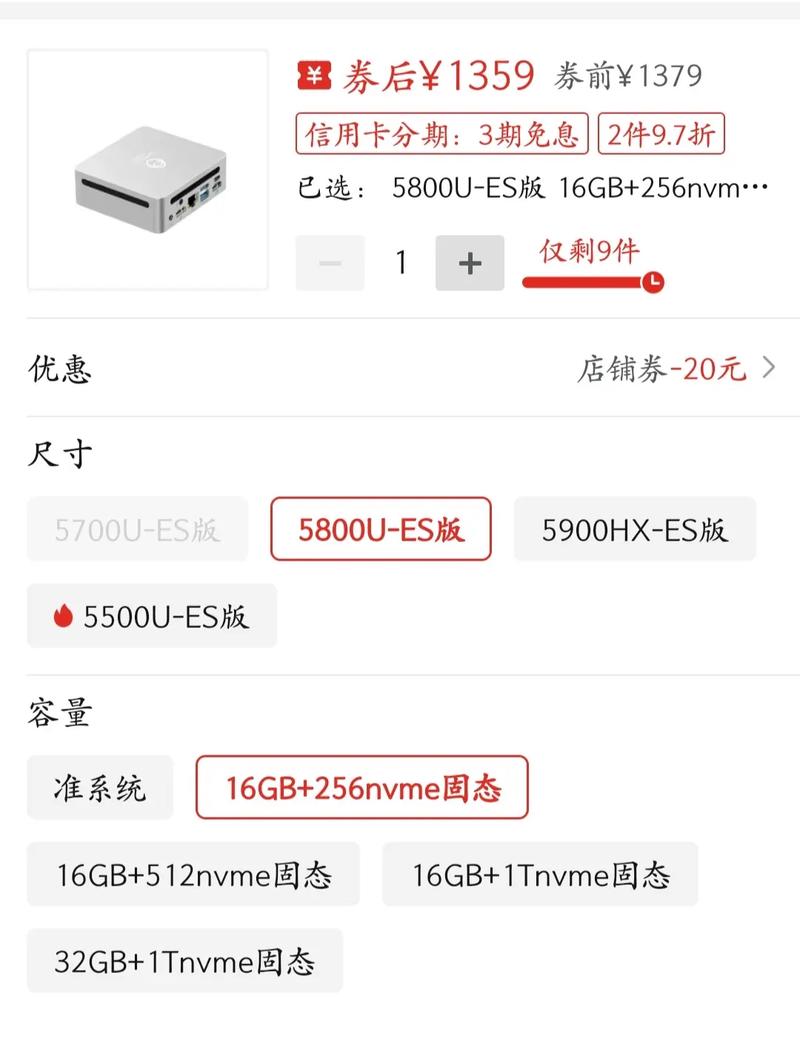Viewport: 800px width, 1041px height.
Task: Choose the 准系统 capacity option
Action: pyautogui.click(x=99, y=787)
